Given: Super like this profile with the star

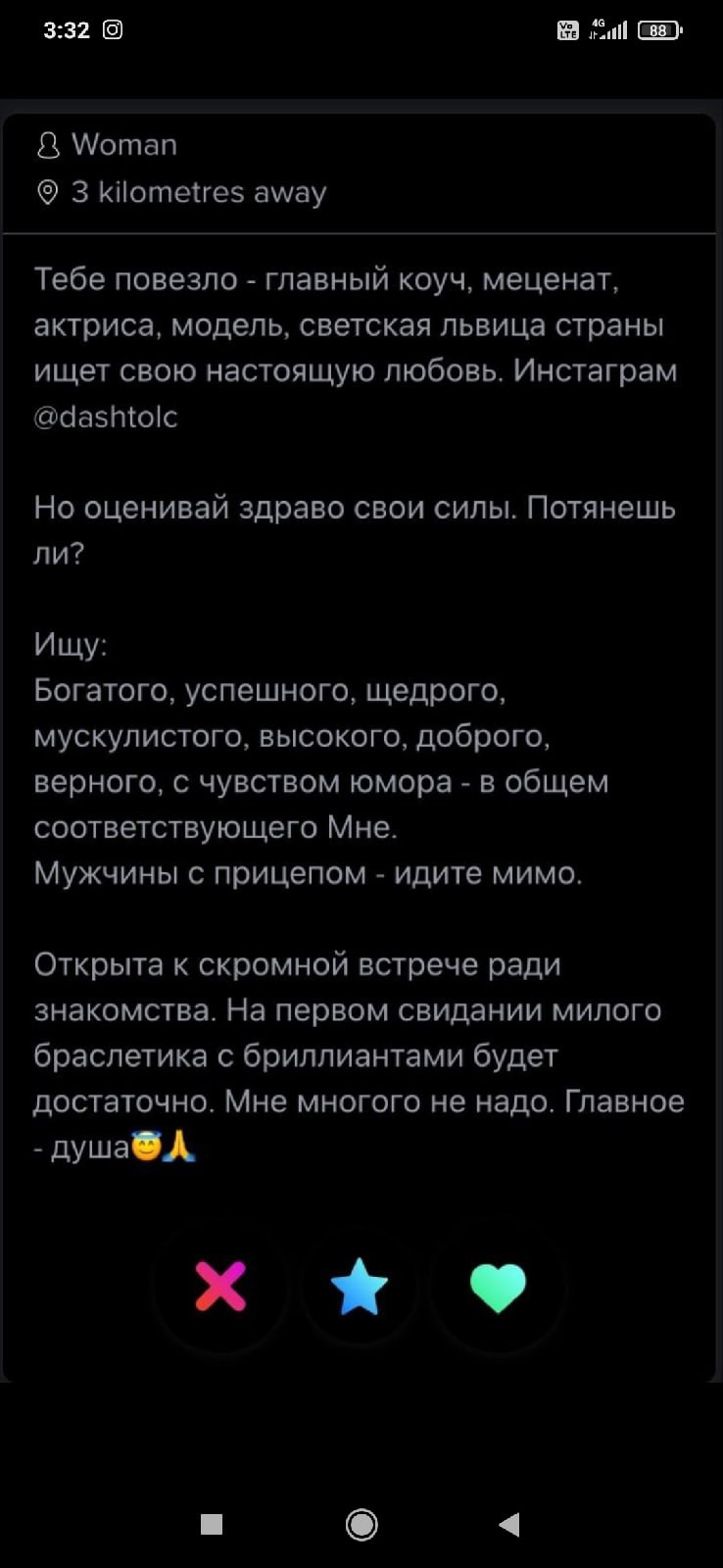Looking at the screenshot, I should (360, 1287).
